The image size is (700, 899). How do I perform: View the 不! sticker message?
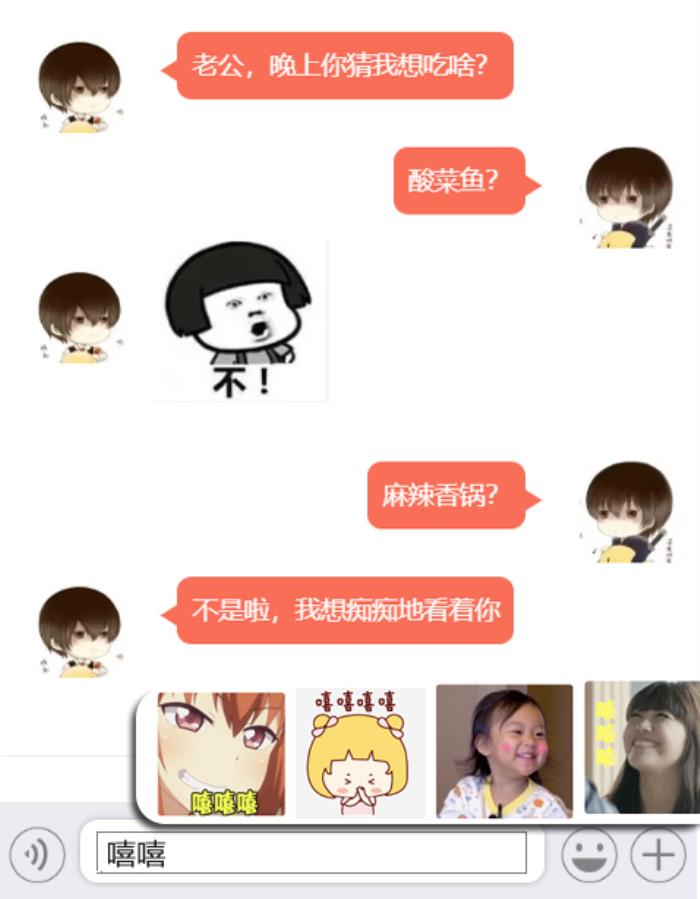pos(240,321)
